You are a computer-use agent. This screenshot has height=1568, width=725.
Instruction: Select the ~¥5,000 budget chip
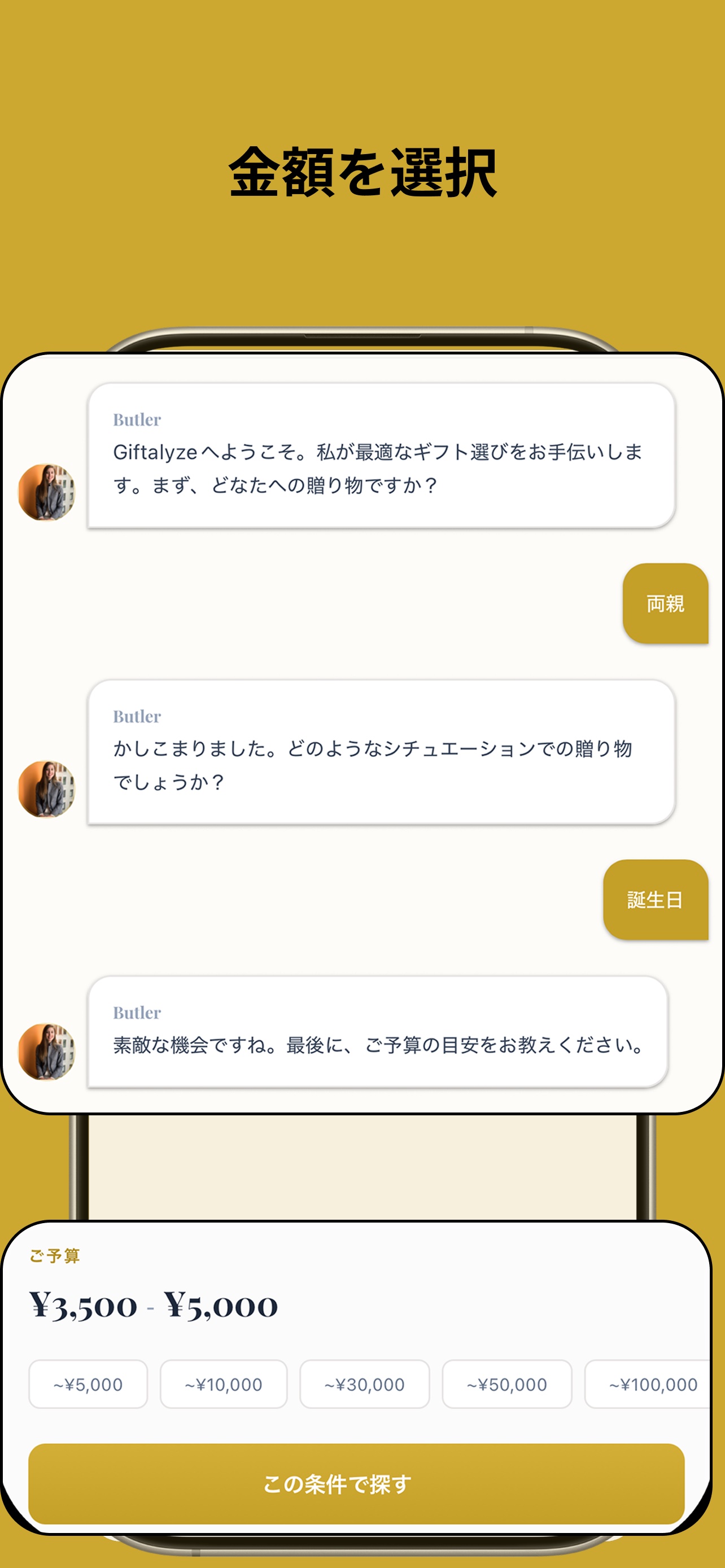click(88, 1383)
